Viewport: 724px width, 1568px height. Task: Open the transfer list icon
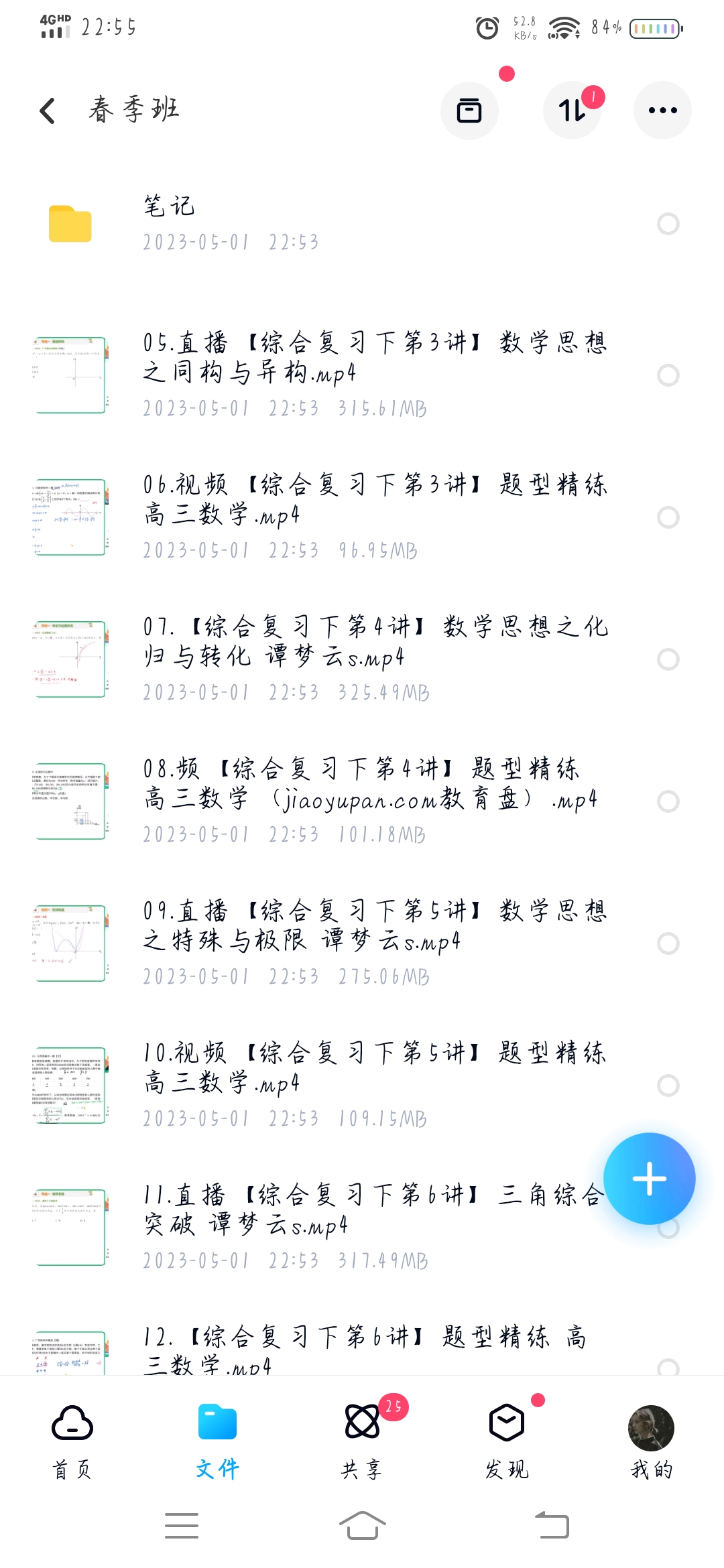pos(572,111)
